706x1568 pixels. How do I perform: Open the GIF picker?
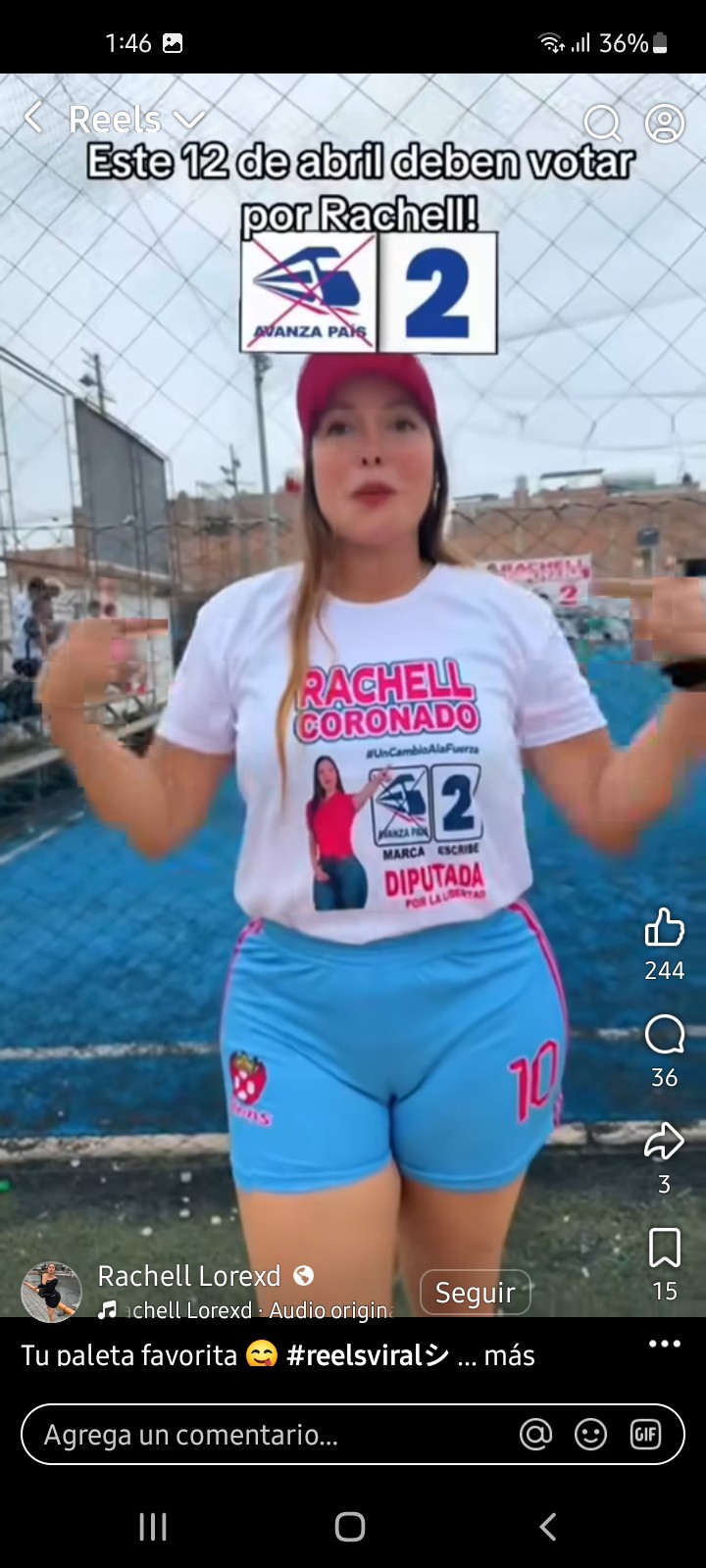point(645,1435)
